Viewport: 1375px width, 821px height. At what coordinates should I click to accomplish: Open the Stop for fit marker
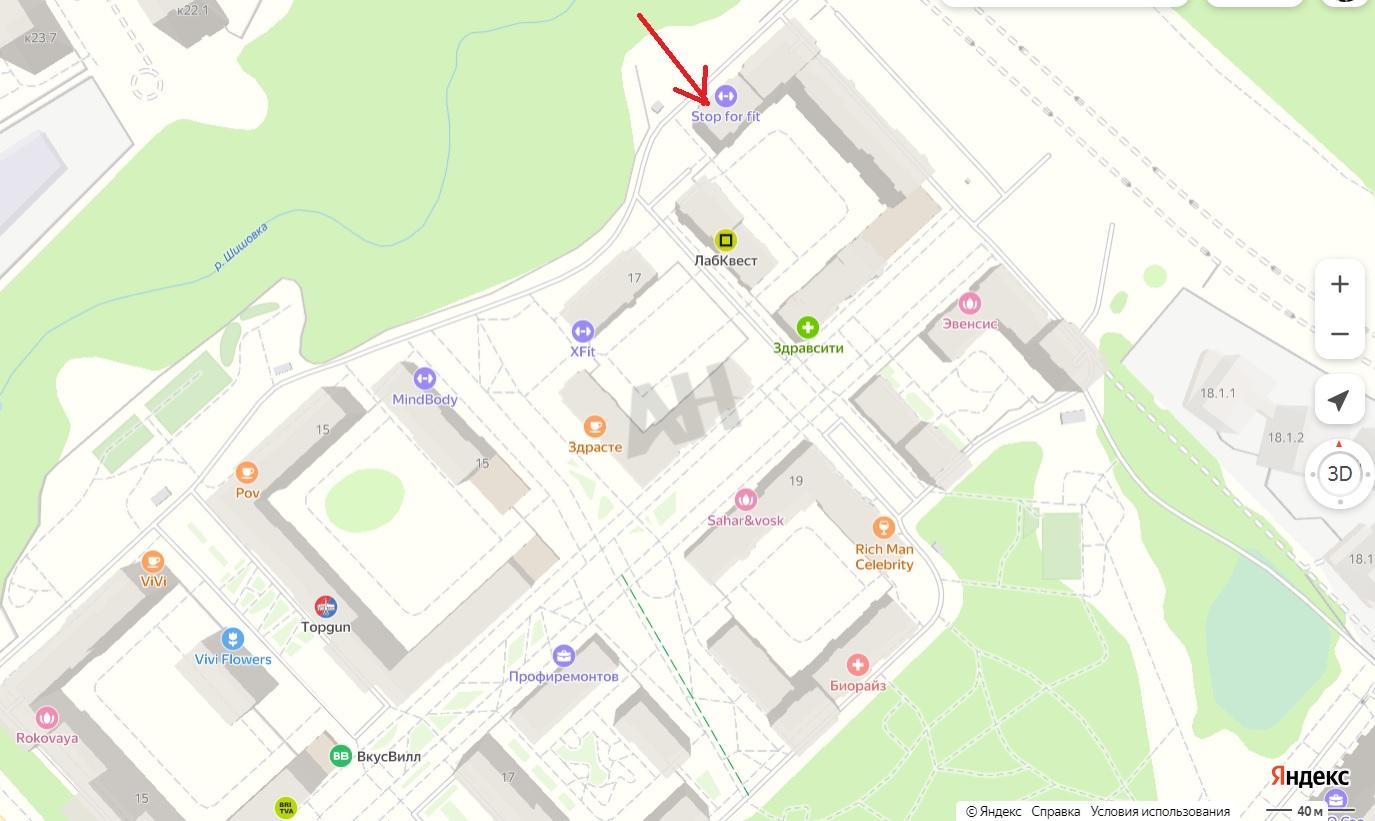tap(726, 97)
